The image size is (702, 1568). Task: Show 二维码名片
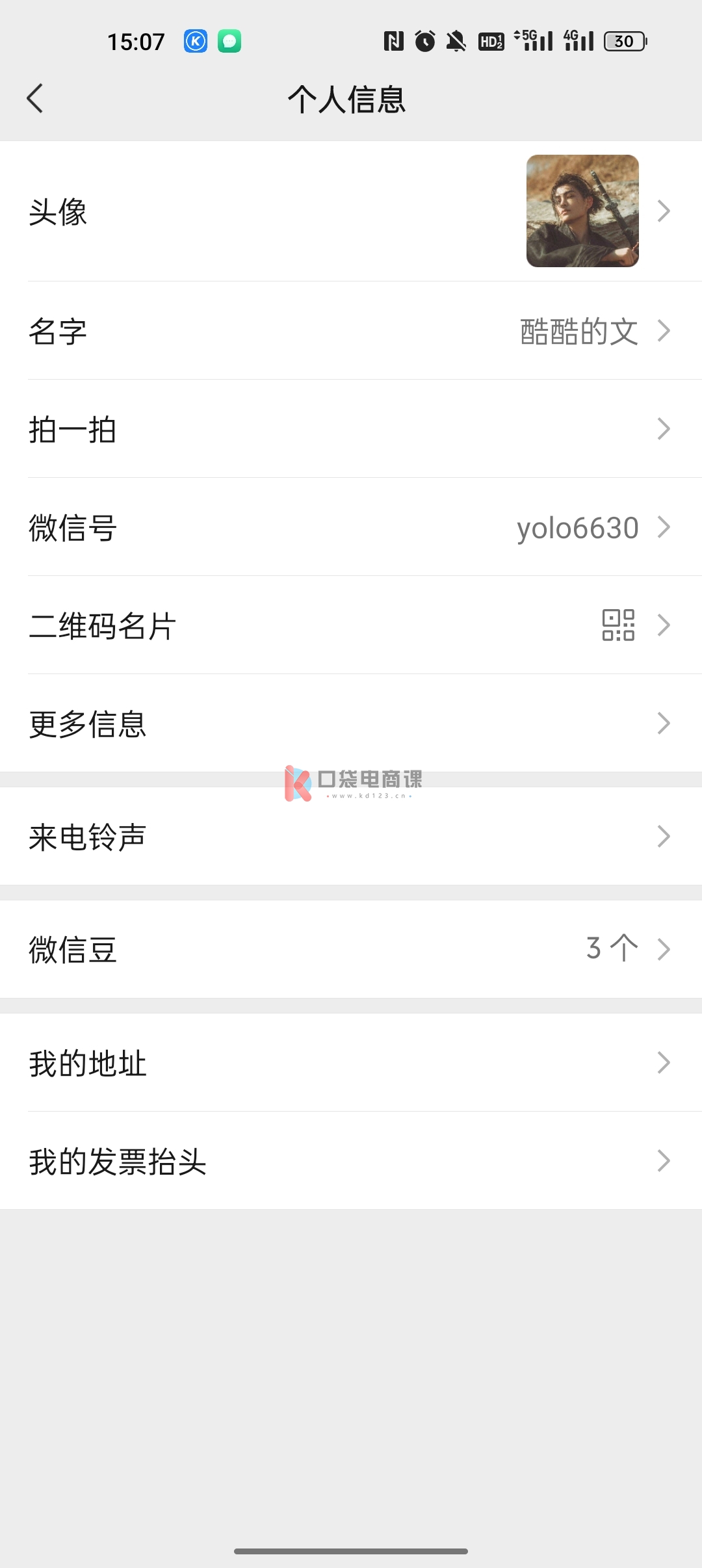351,625
